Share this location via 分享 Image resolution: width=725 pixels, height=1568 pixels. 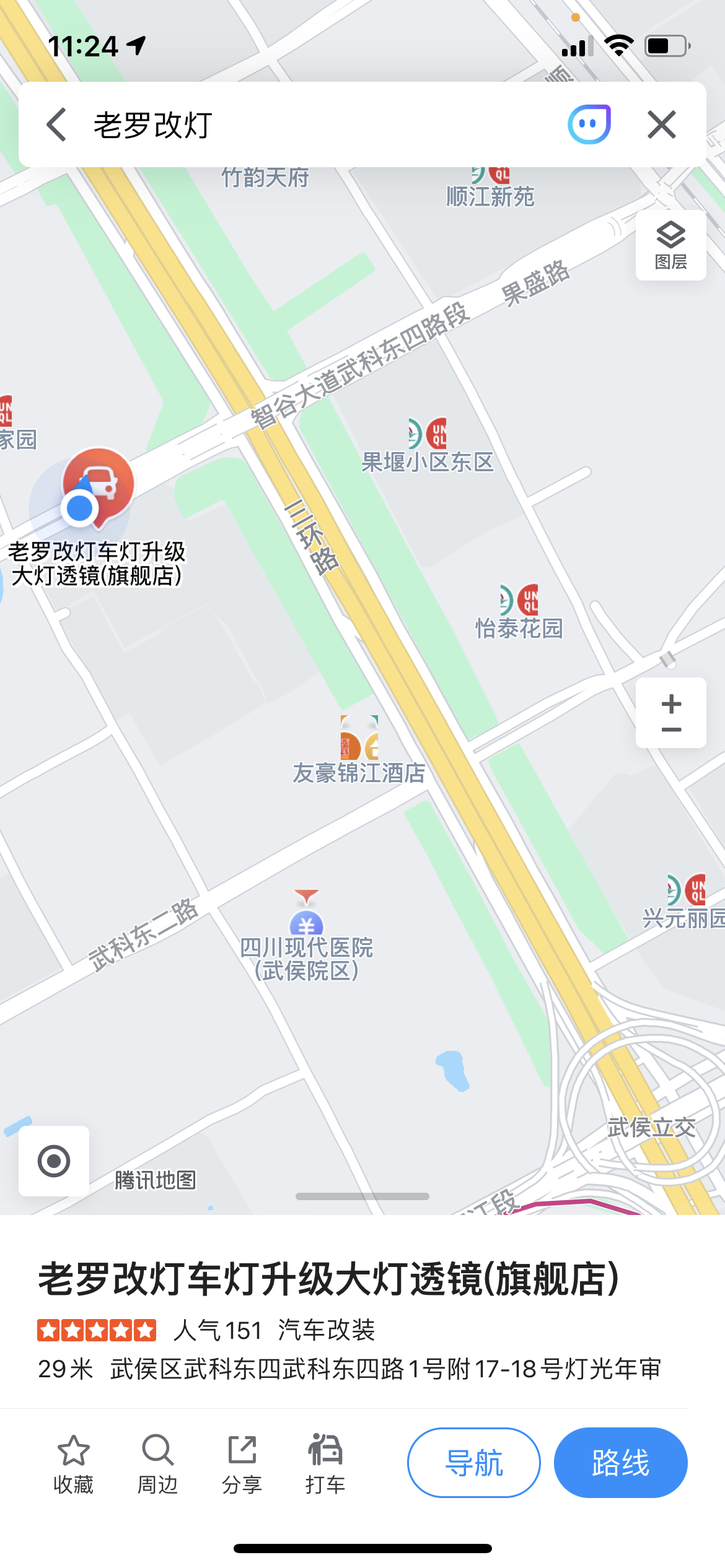242,1464
